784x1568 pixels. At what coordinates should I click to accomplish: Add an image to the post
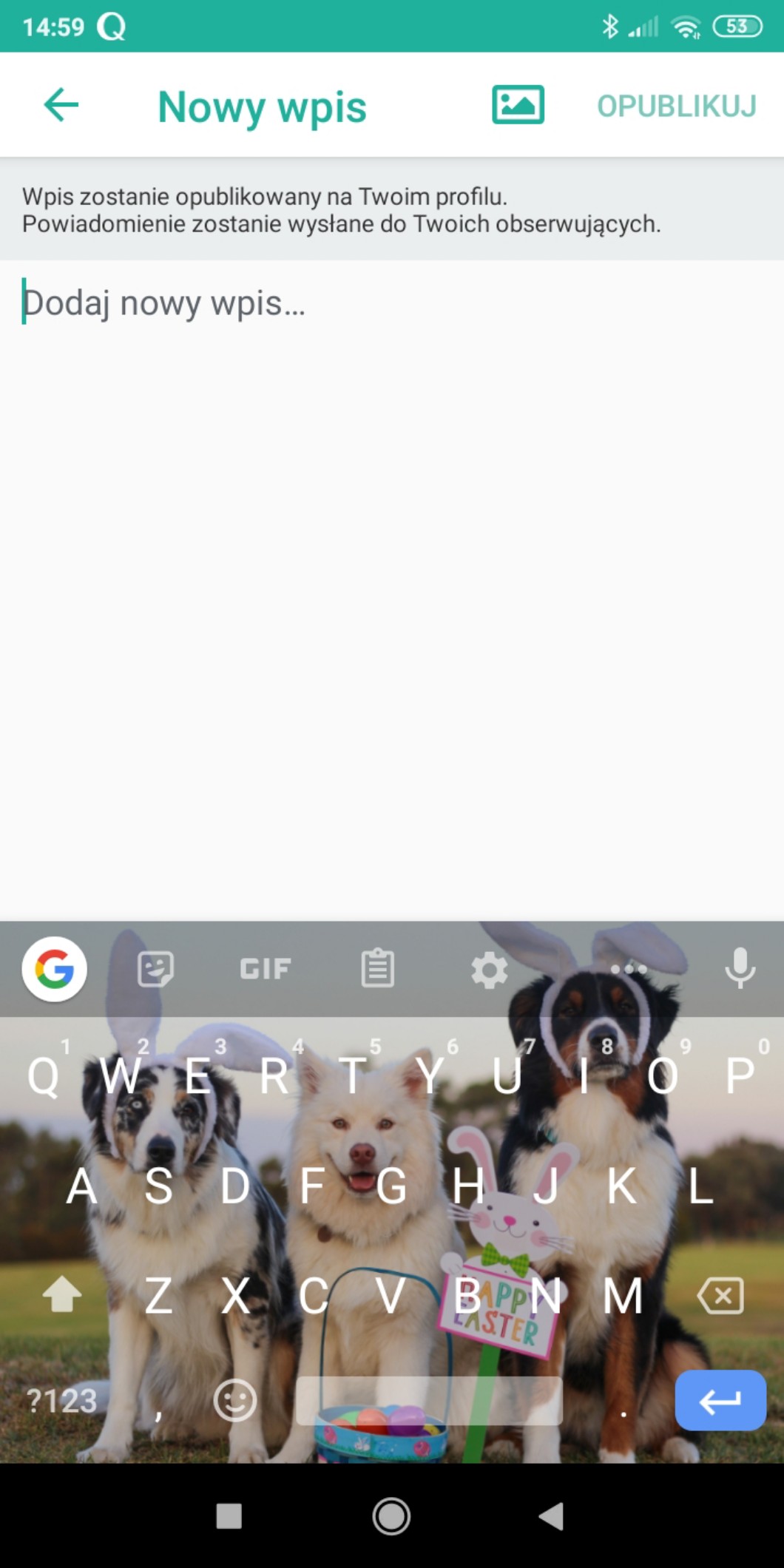(518, 104)
